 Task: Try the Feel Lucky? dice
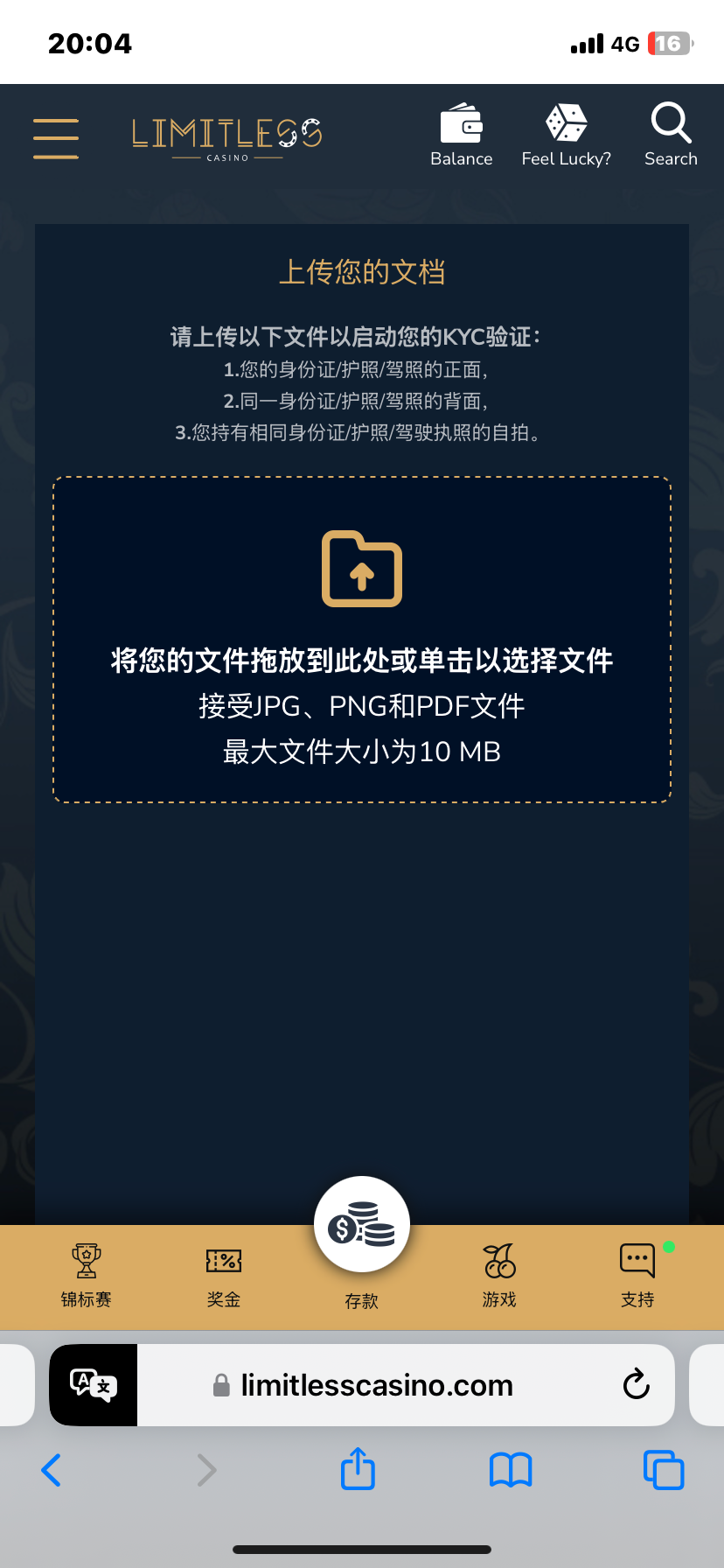tap(566, 136)
